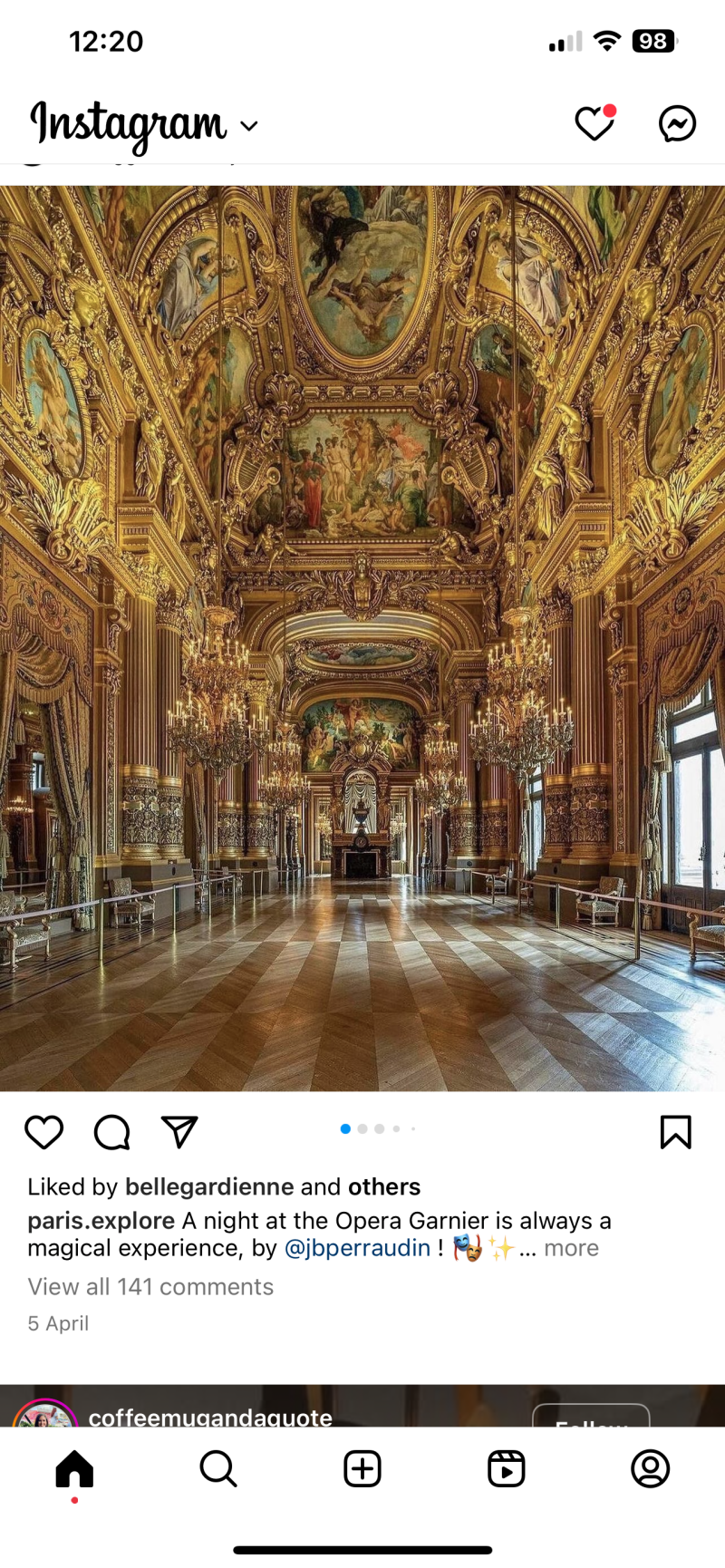The width and height of the screenshot is (725, 1568).
Task: View others who liked the post
Action: point(384,1186)
